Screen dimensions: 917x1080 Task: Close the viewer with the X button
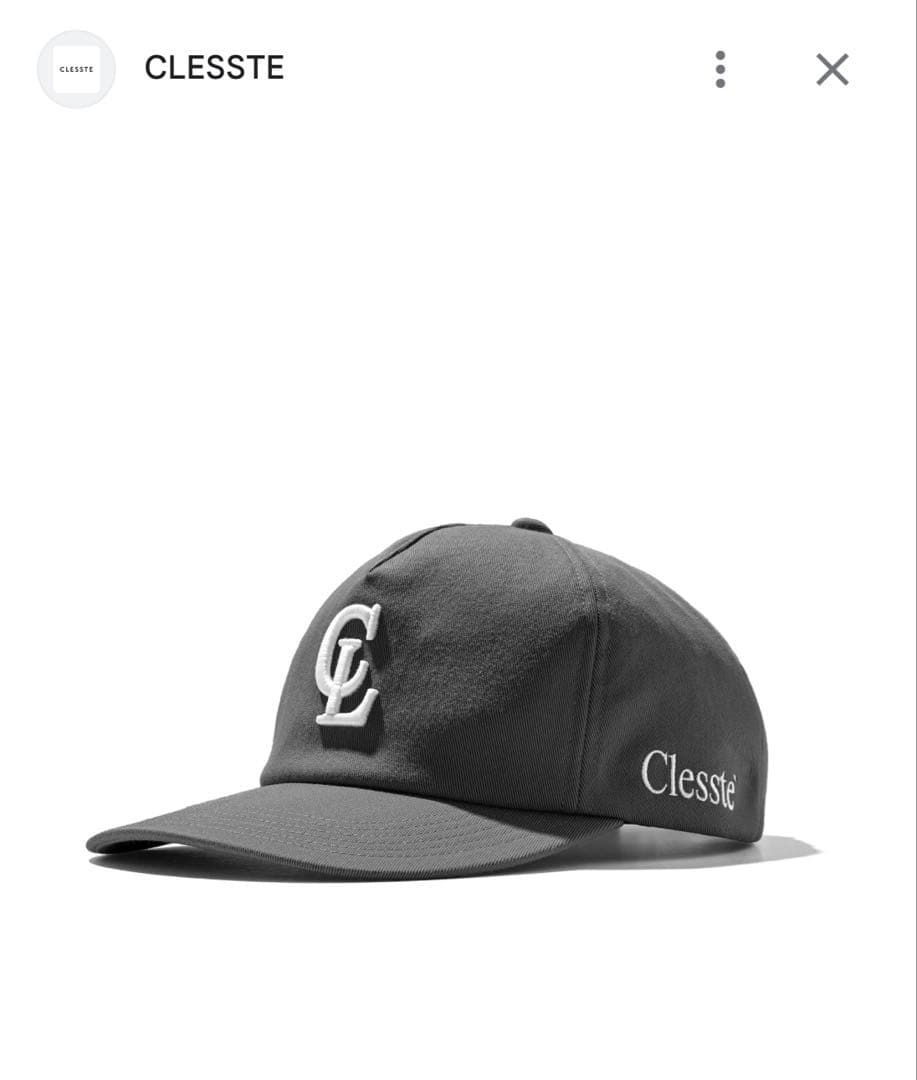tap(831, 69)
